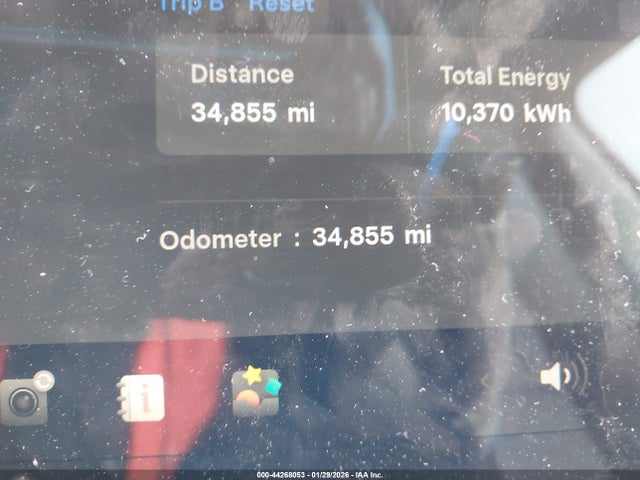
Task: Reset the Trip B counter
Action: coord(281,5)
